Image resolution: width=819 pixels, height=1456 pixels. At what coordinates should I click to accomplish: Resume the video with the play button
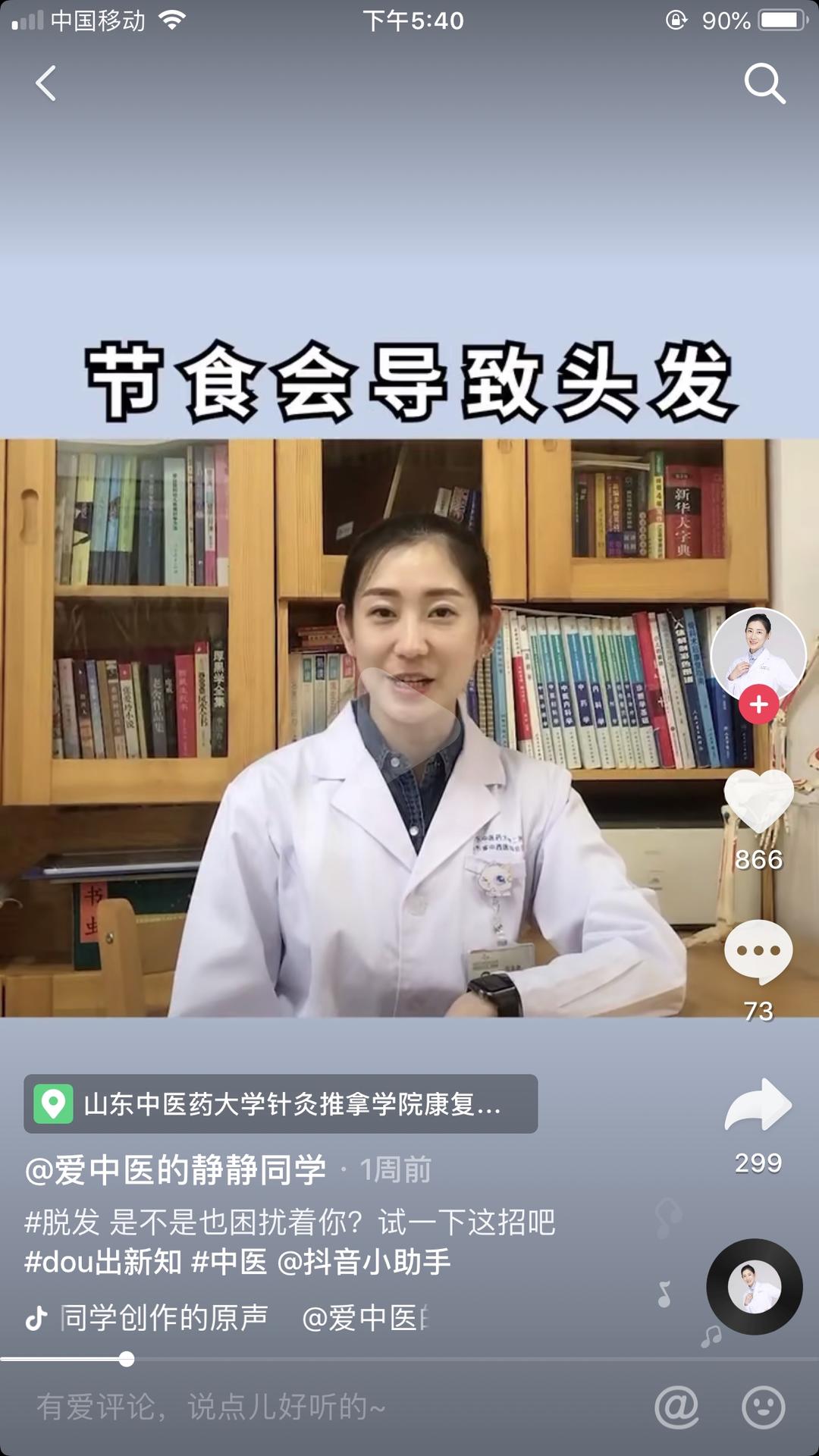coord(409,720)
